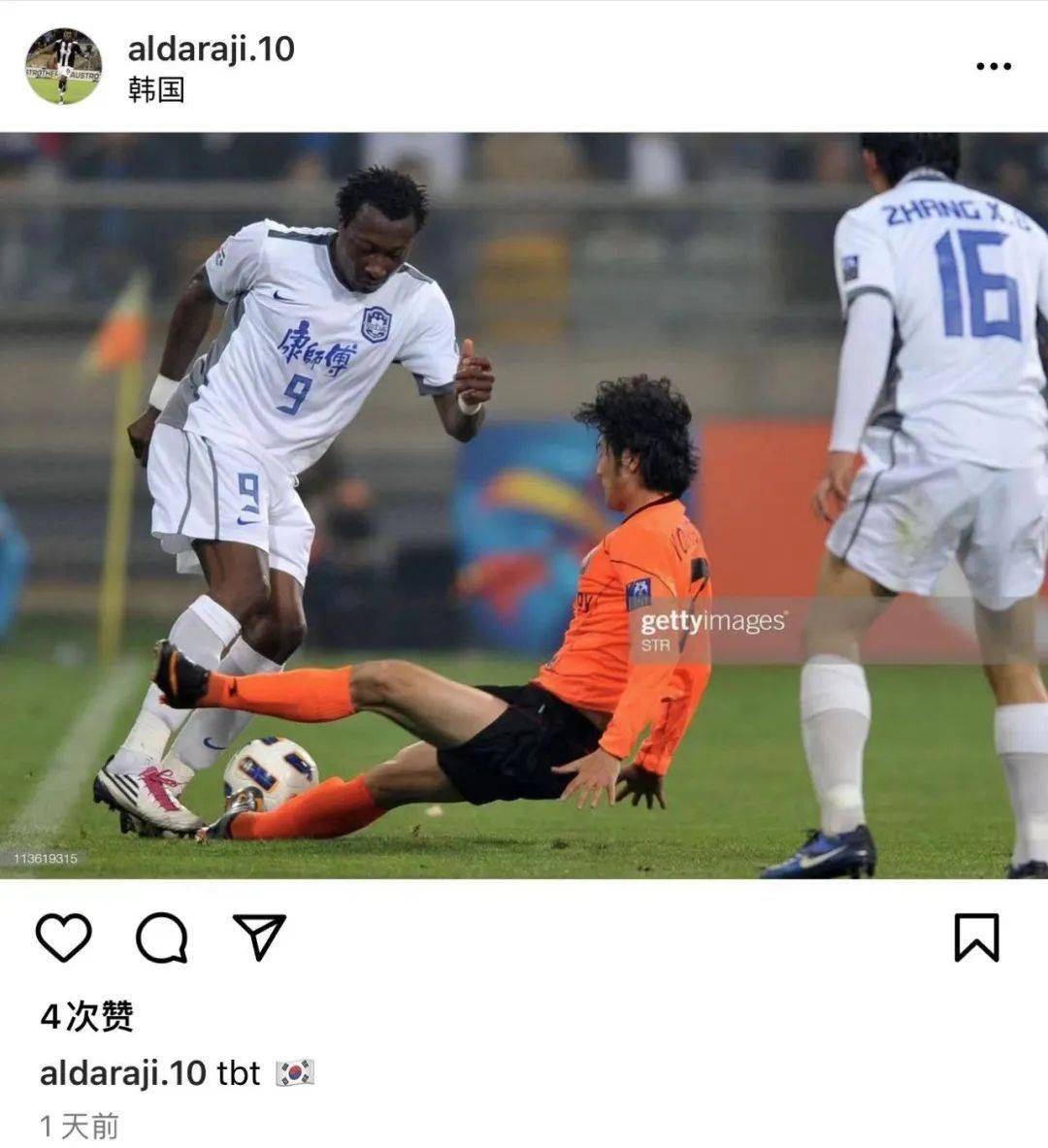Open the football match photo post

pos(524,505)
